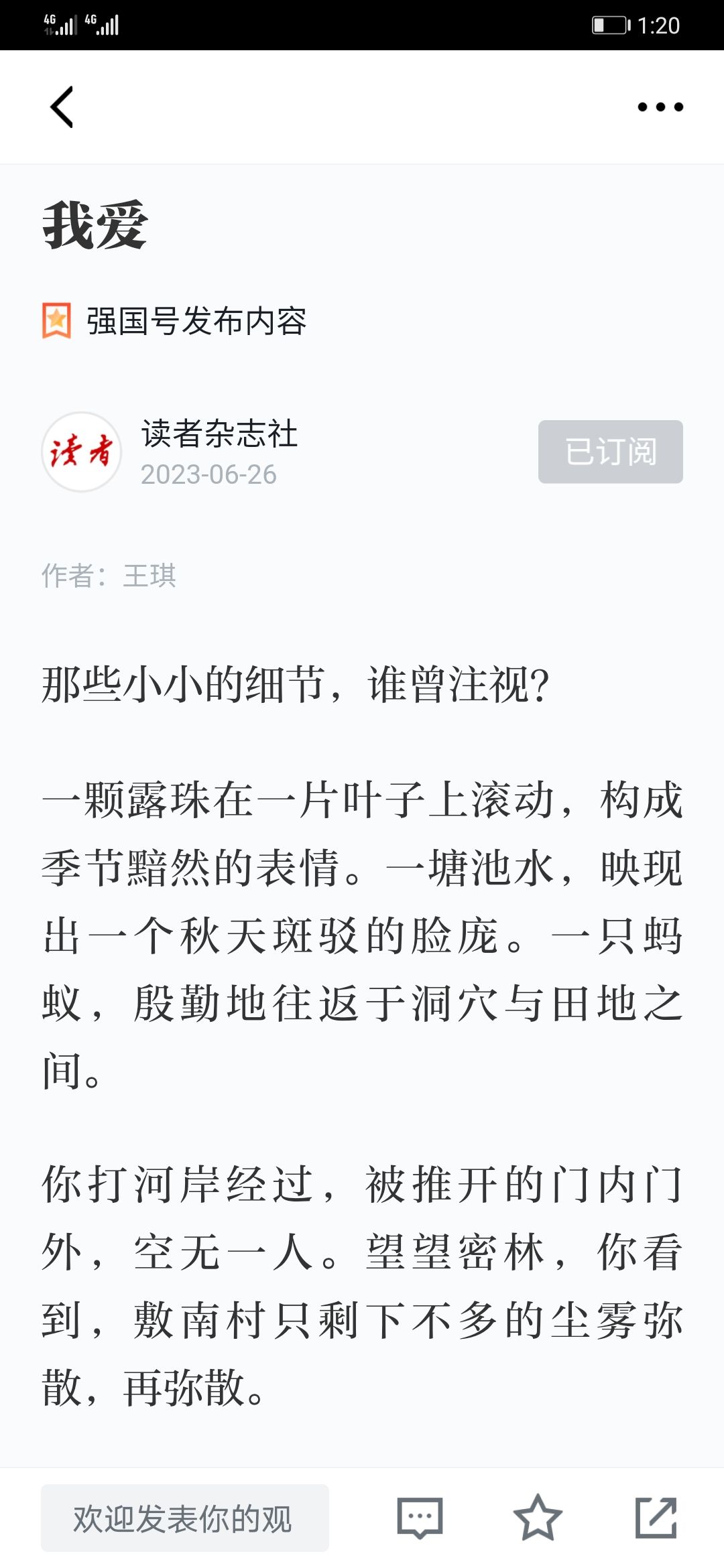The height and width of the screenshot is (1568, 724).
Task: Open 读者杂志社 publisher profile
Action: 219,434
